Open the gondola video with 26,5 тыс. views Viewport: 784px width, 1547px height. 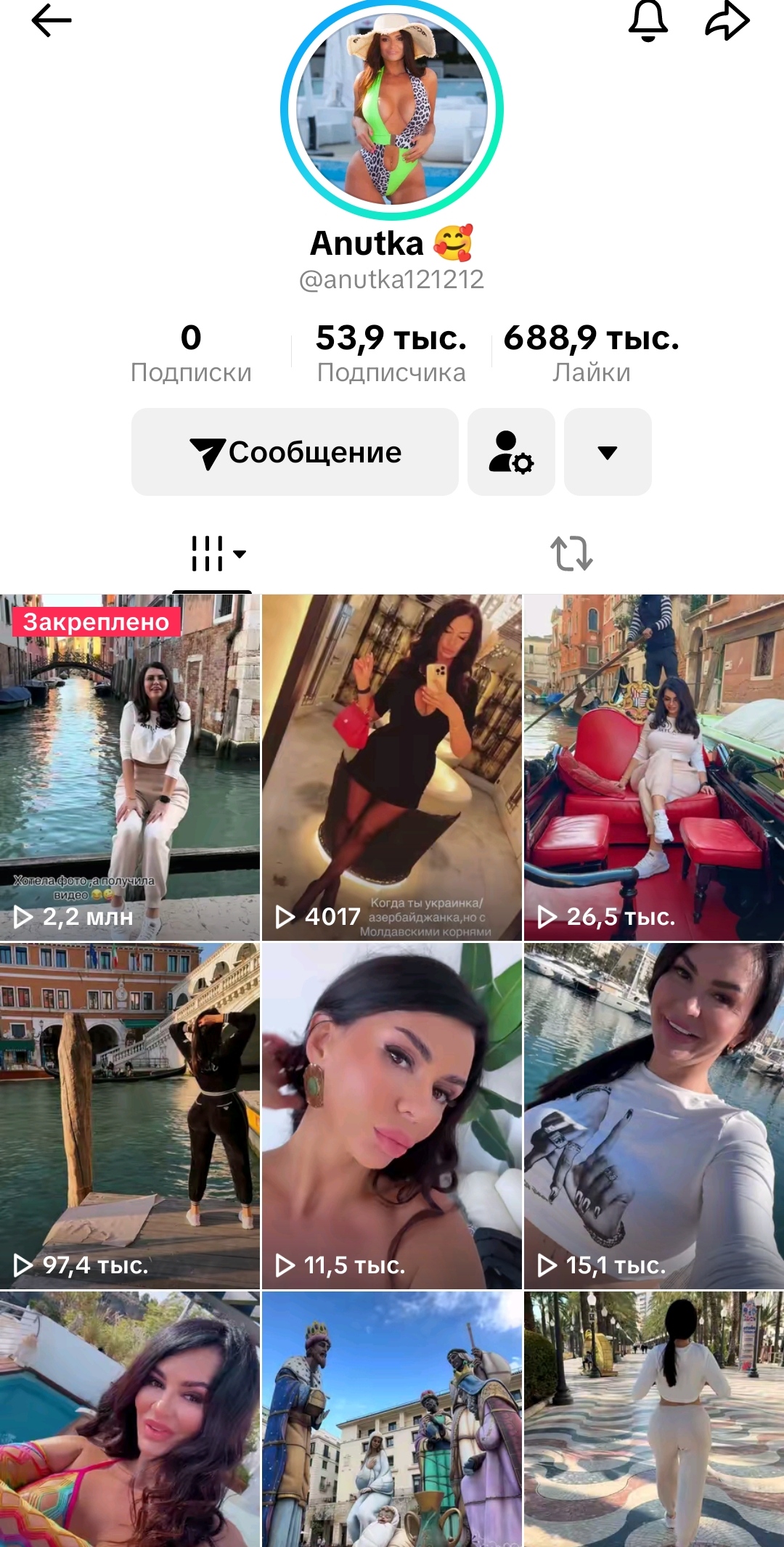[654, 767]
